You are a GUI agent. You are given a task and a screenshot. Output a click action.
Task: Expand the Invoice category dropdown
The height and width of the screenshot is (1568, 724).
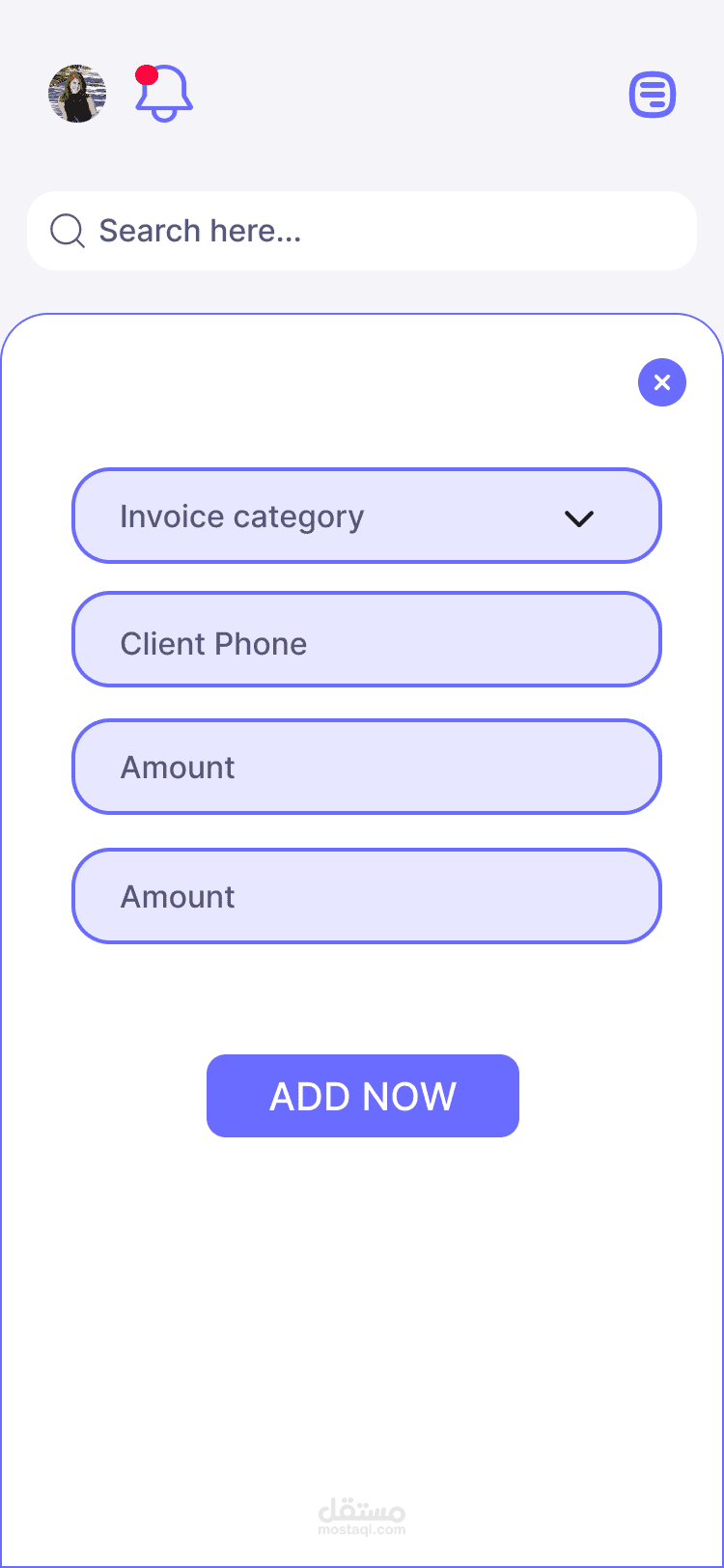click(367, 516)
